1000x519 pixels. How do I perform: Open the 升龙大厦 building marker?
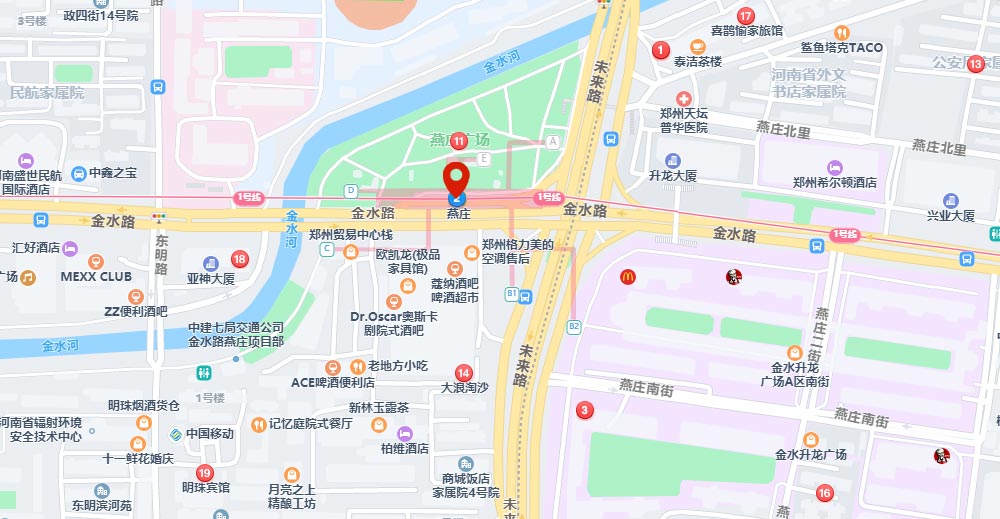pos(672,160)
